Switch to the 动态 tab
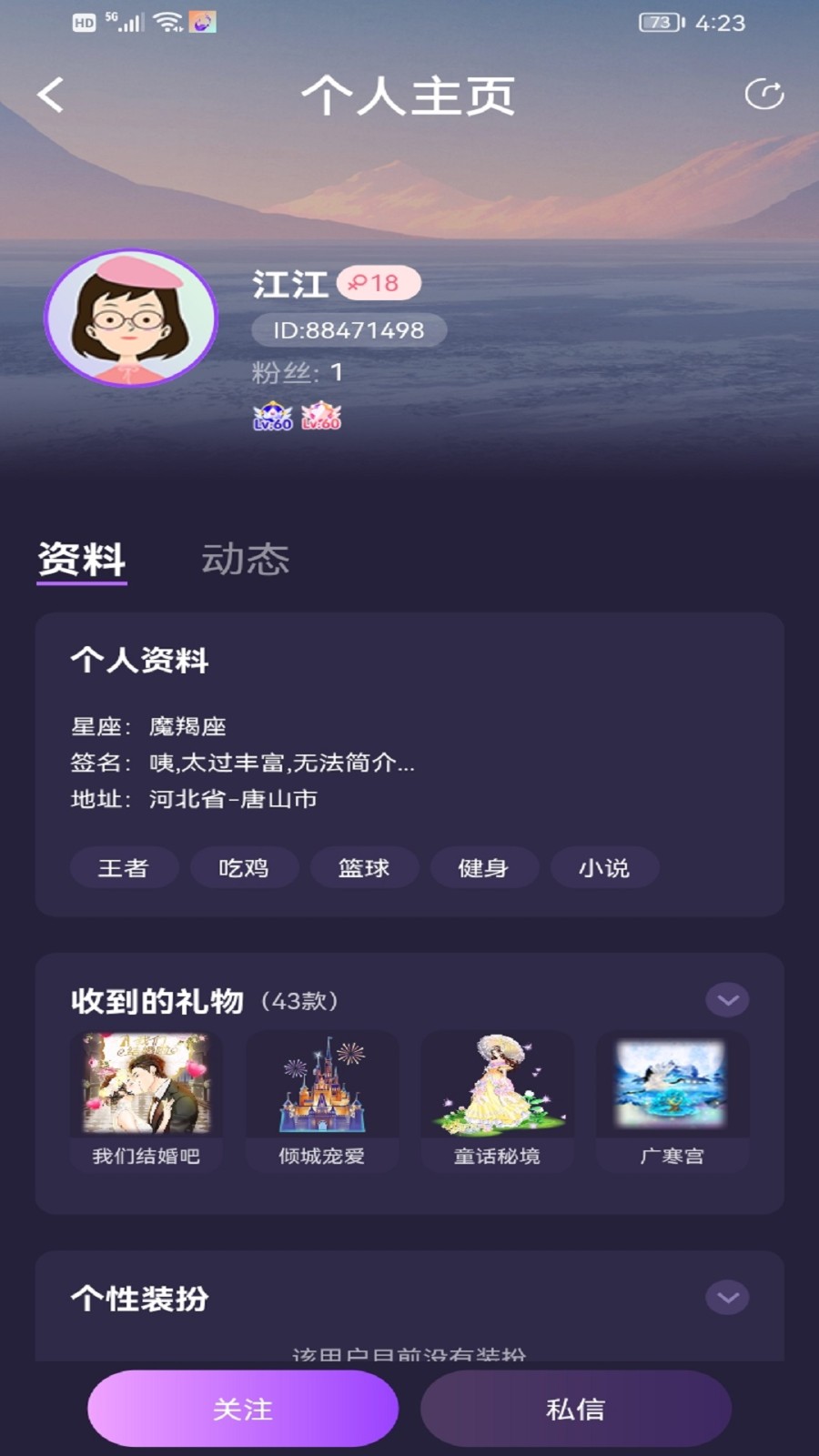The image size is (819, 1456). [246, 561]
